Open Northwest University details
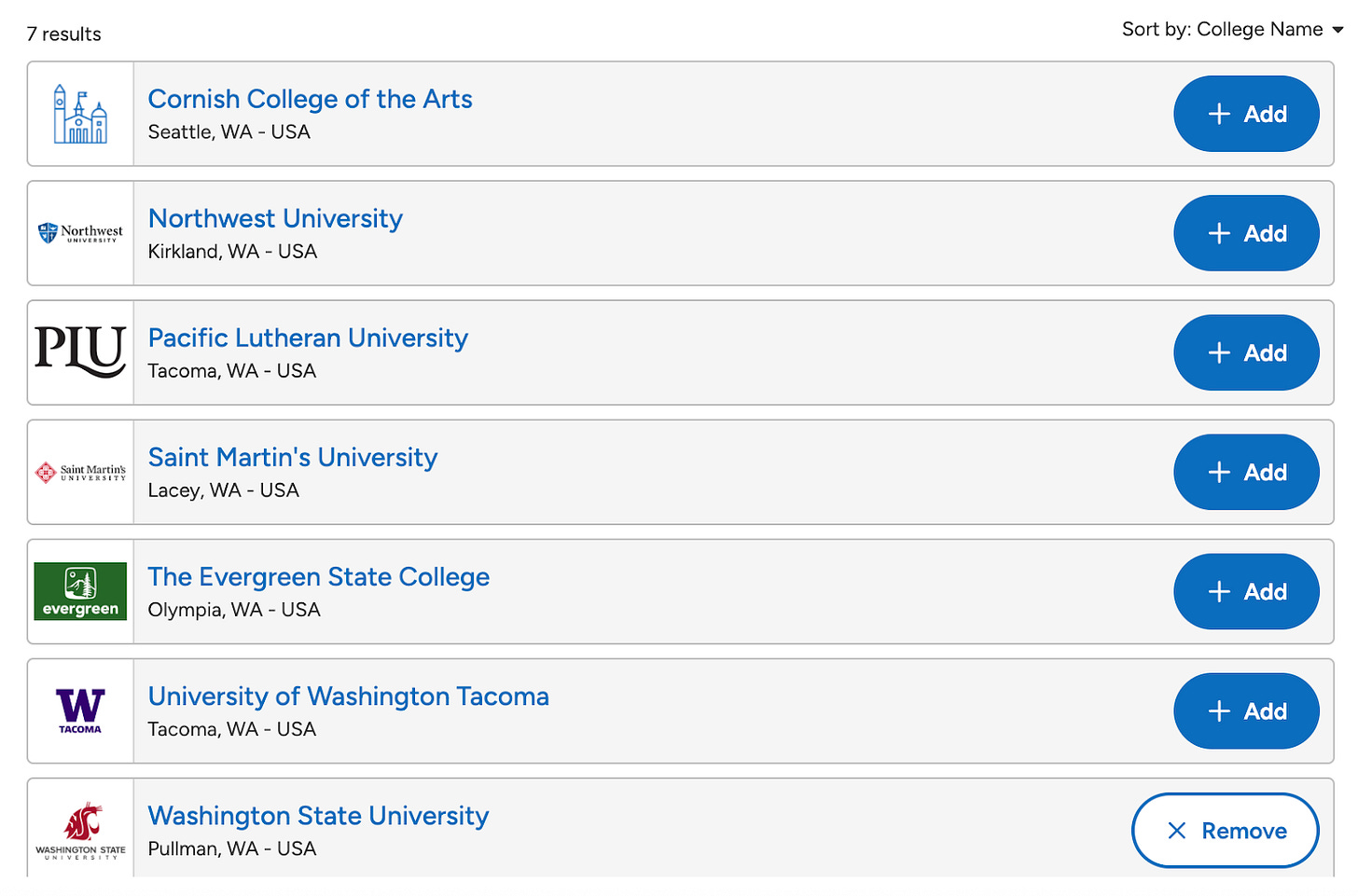 (x=275, y=218)
